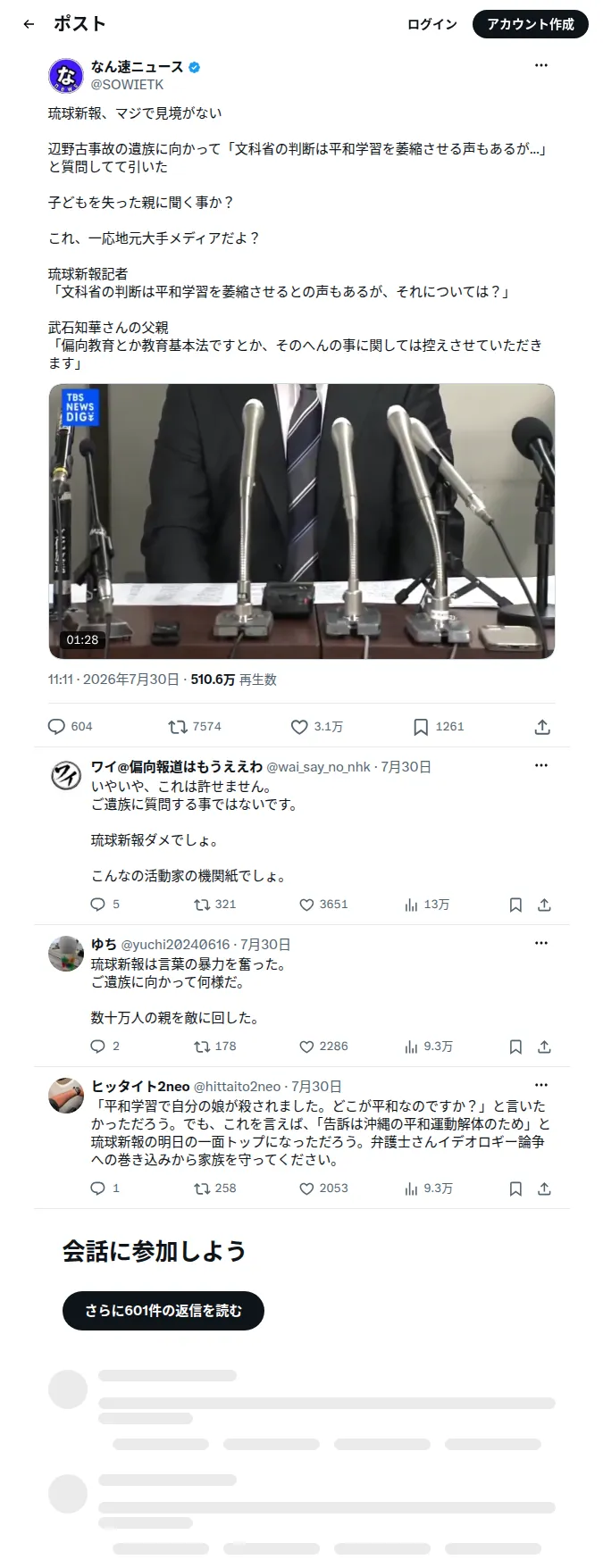Bookmark the reply from ゆち
This screenshot has height=1568, width=603.
515,1047
